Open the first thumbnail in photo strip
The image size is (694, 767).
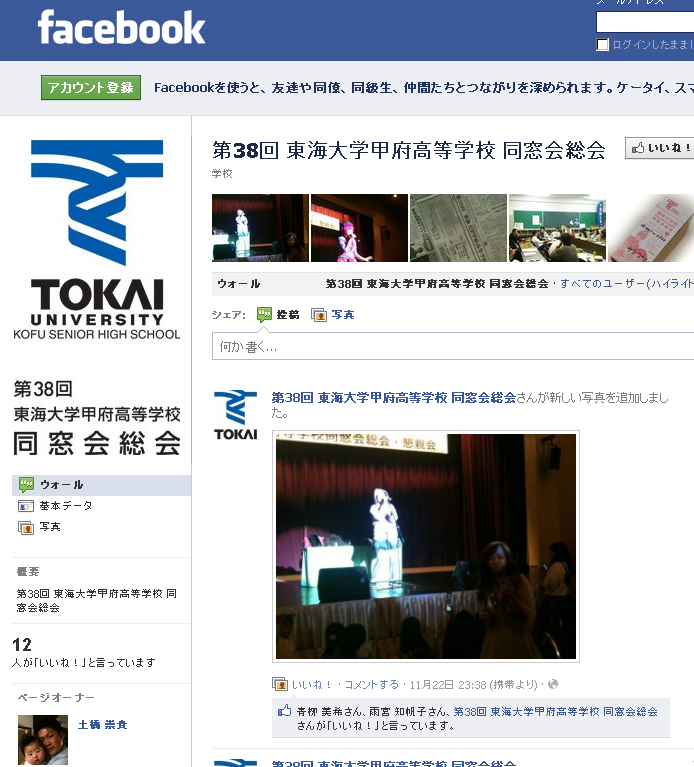click(260, 228)
